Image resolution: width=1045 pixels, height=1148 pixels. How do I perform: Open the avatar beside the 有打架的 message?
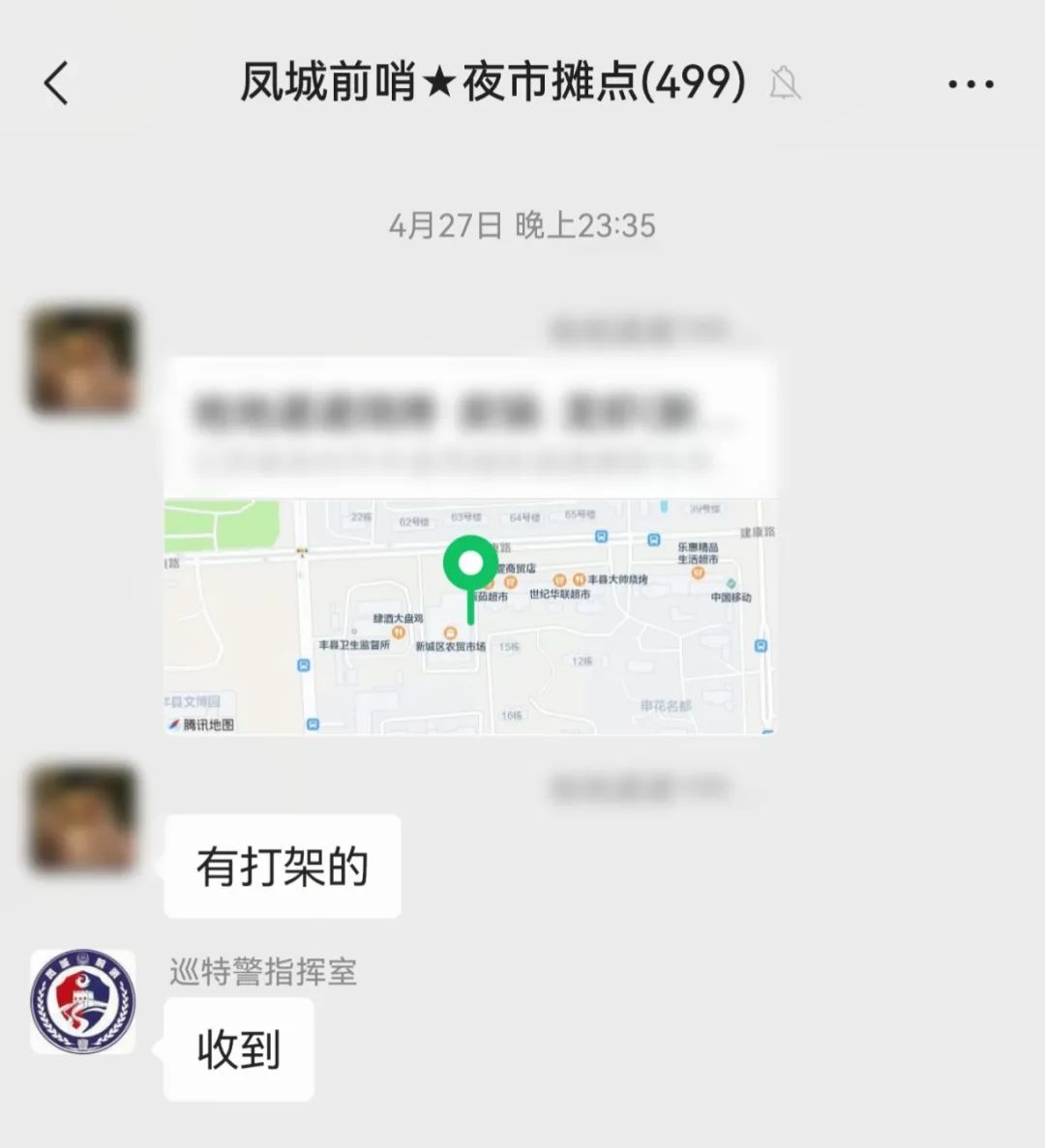click(82, 818)
